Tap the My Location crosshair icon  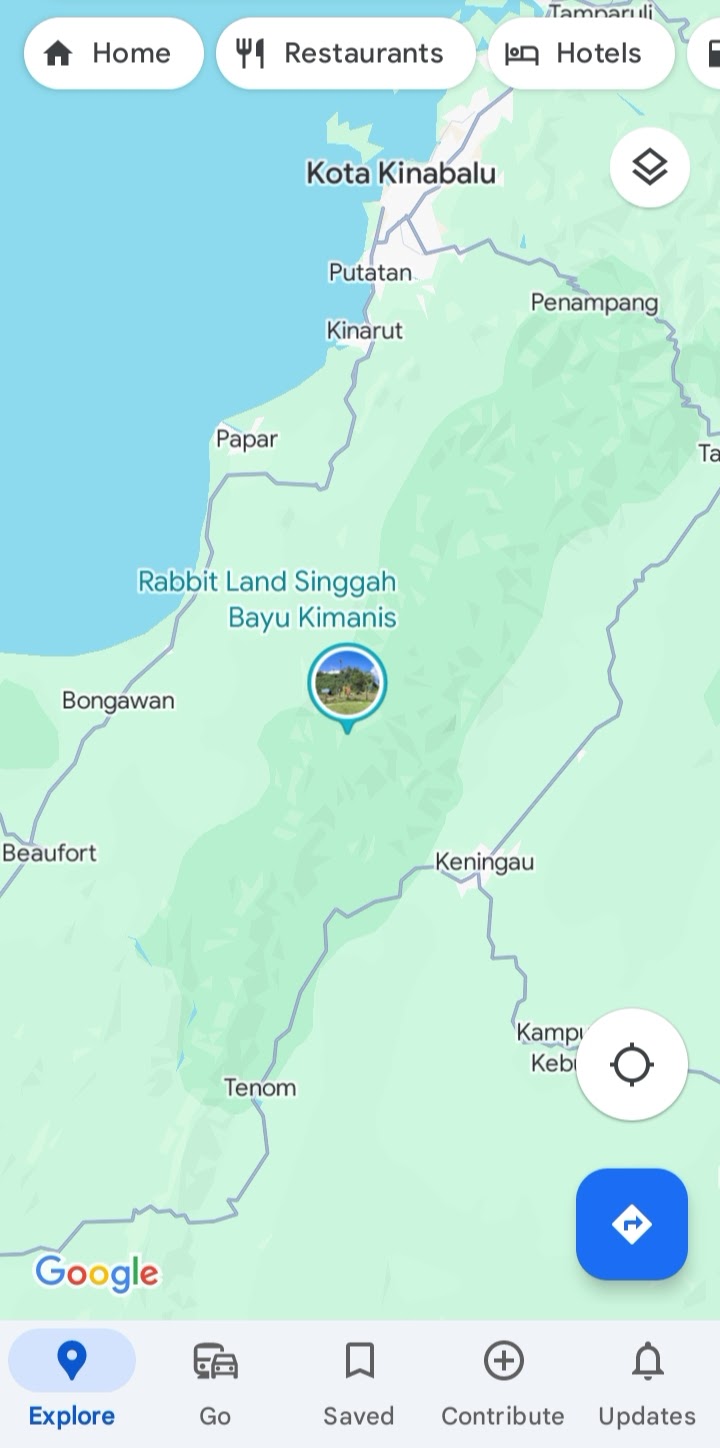(631, 1063)
